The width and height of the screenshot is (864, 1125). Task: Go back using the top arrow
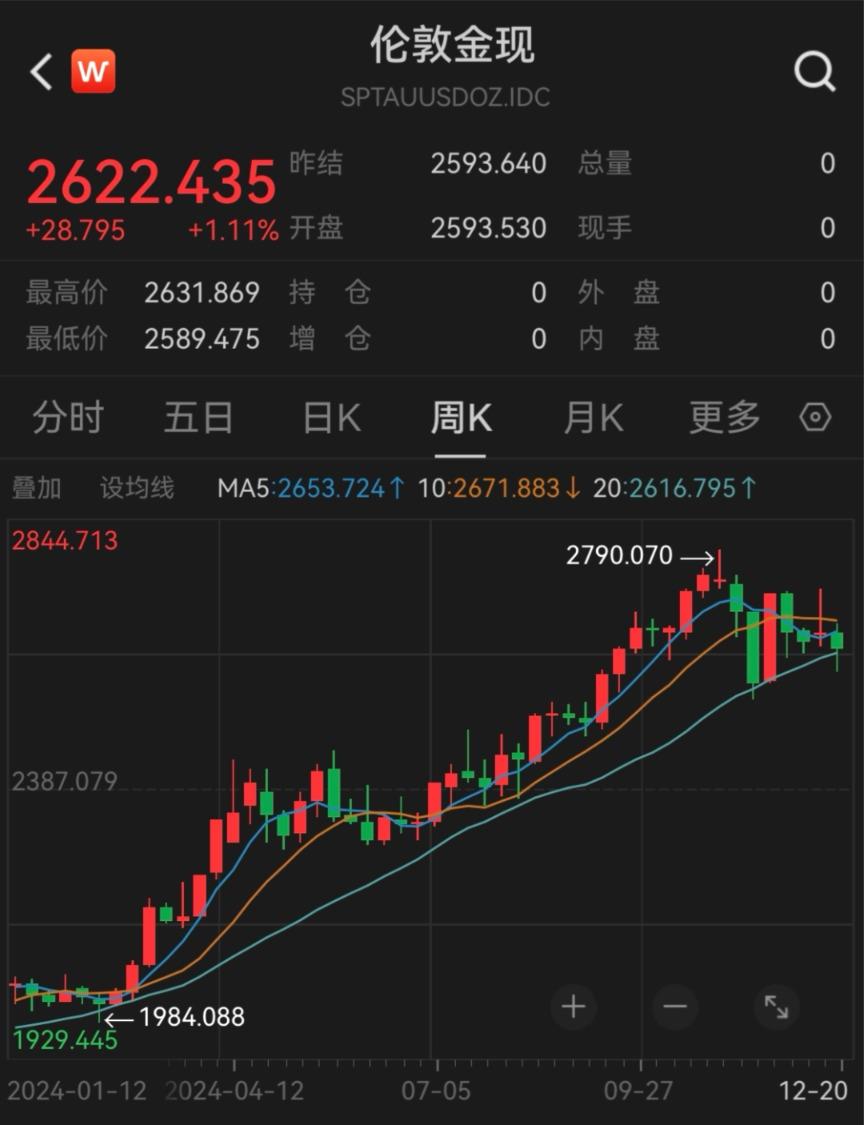click(x=41, y=72)
